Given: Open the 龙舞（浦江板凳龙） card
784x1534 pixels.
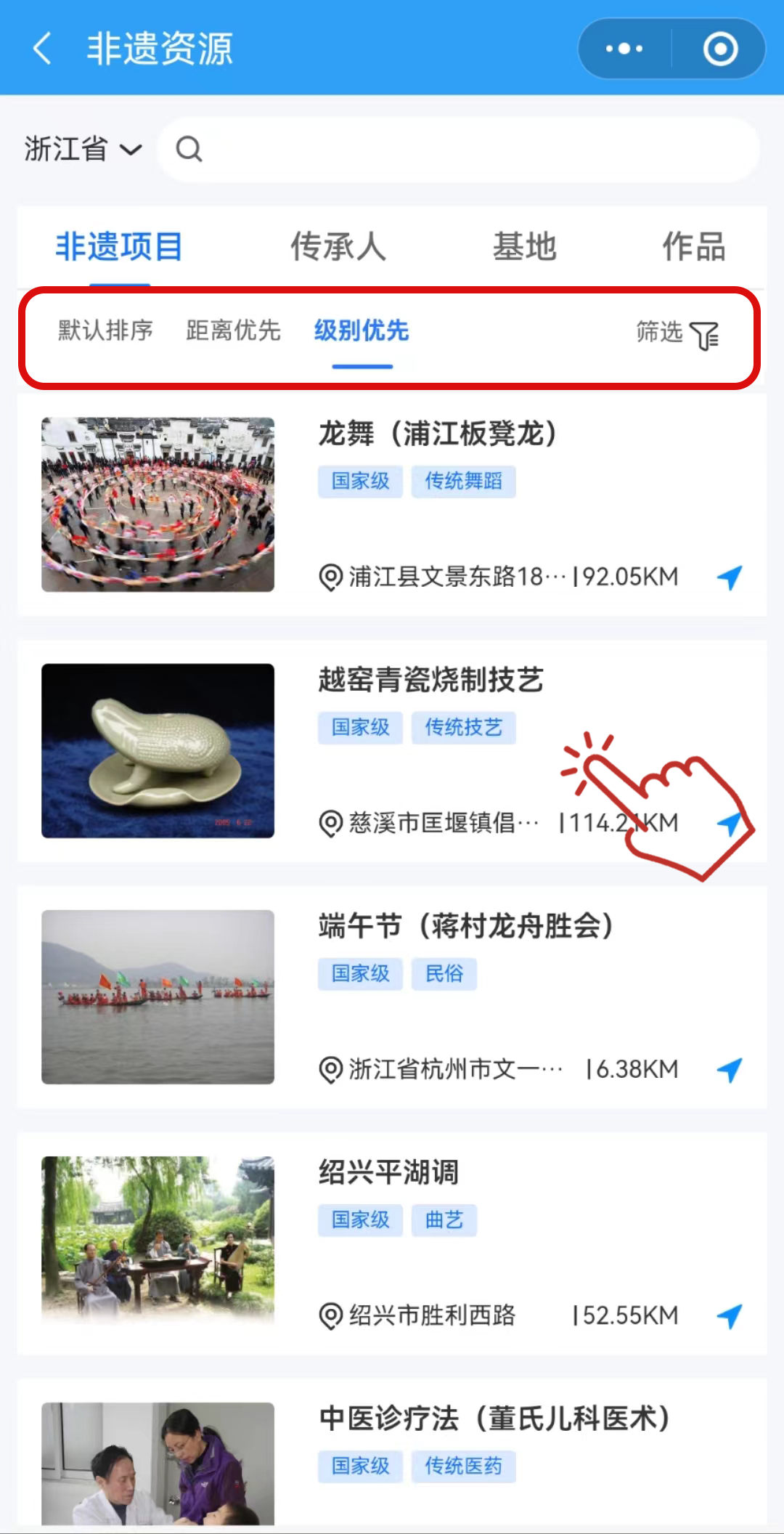Looking at the screenshot, I should coord(437,434).
